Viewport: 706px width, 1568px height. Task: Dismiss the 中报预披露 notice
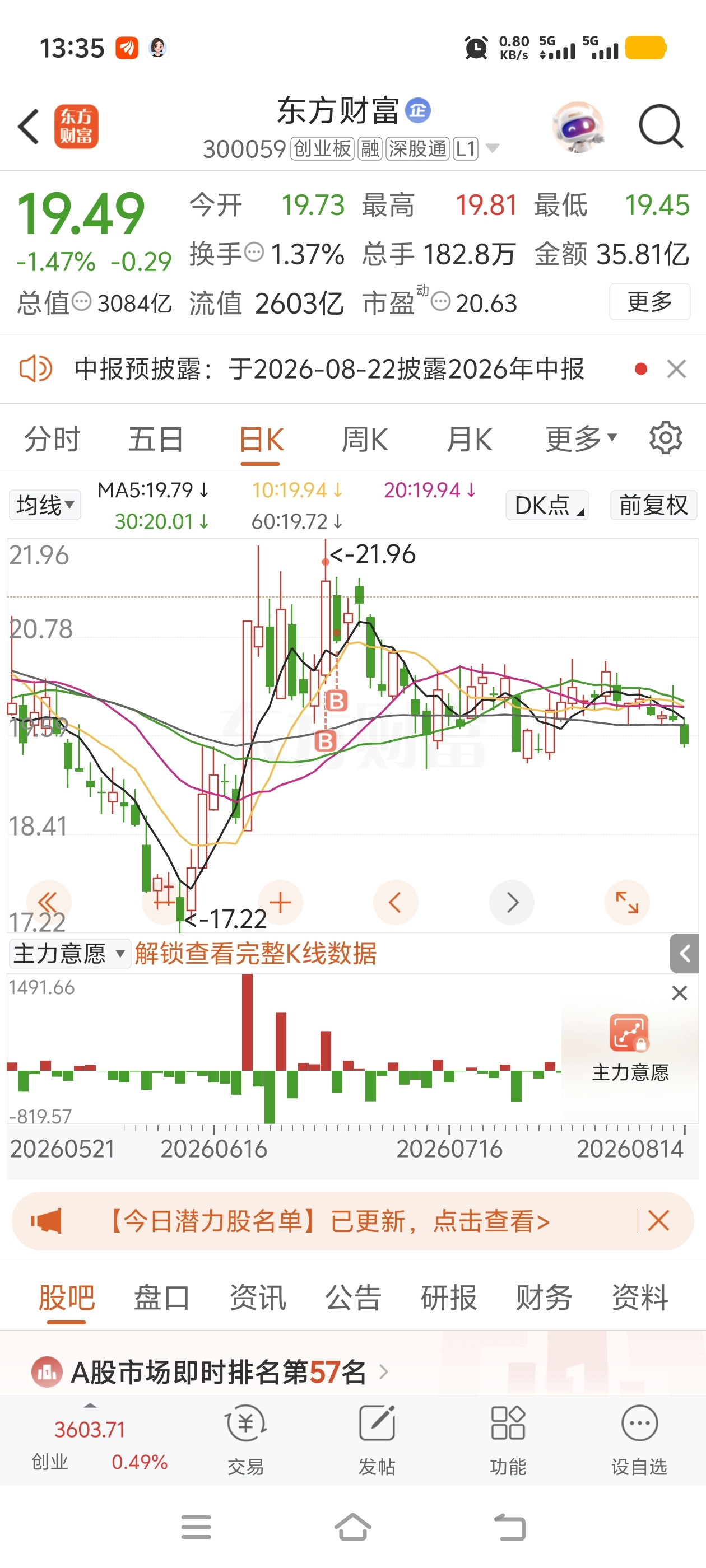point(676,369)
